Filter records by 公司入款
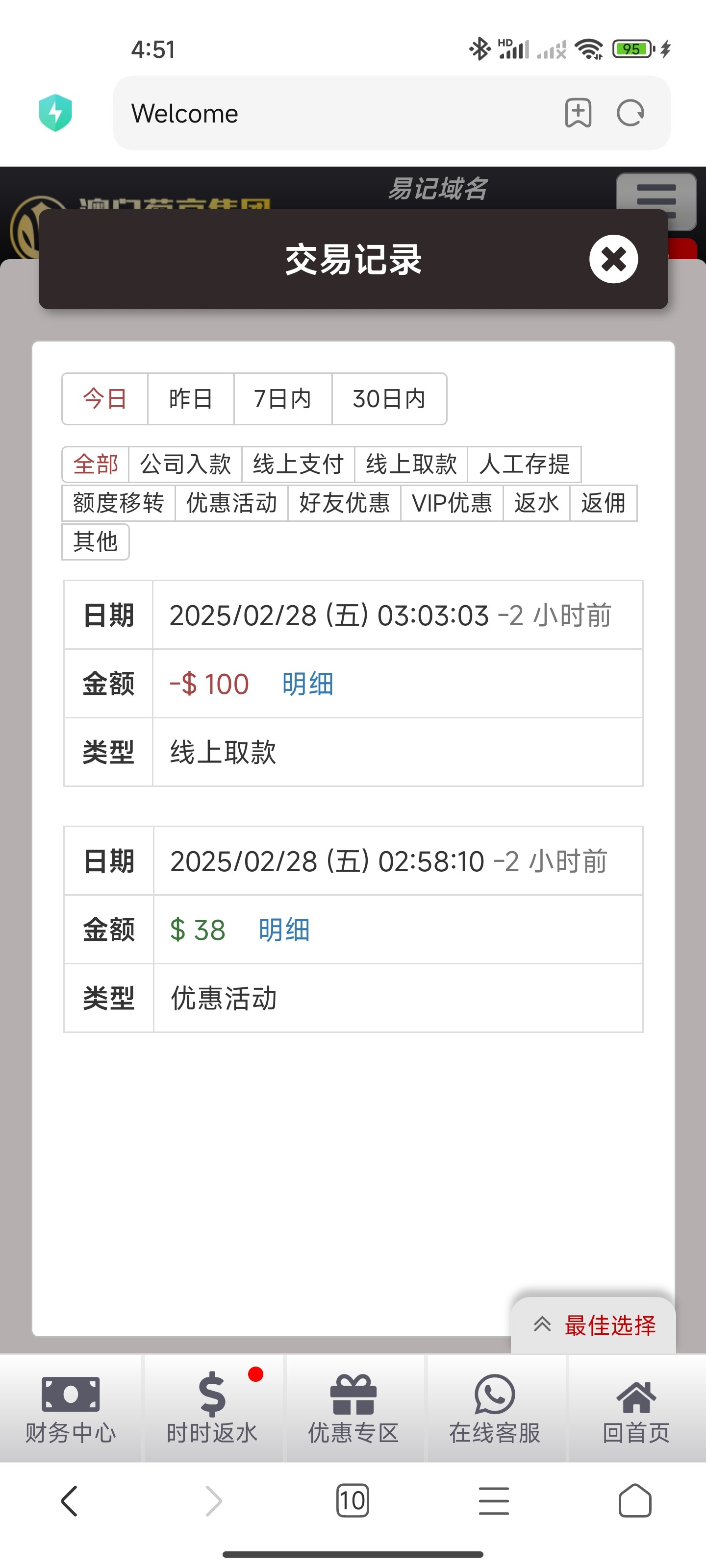 click(x=185, y=465)
